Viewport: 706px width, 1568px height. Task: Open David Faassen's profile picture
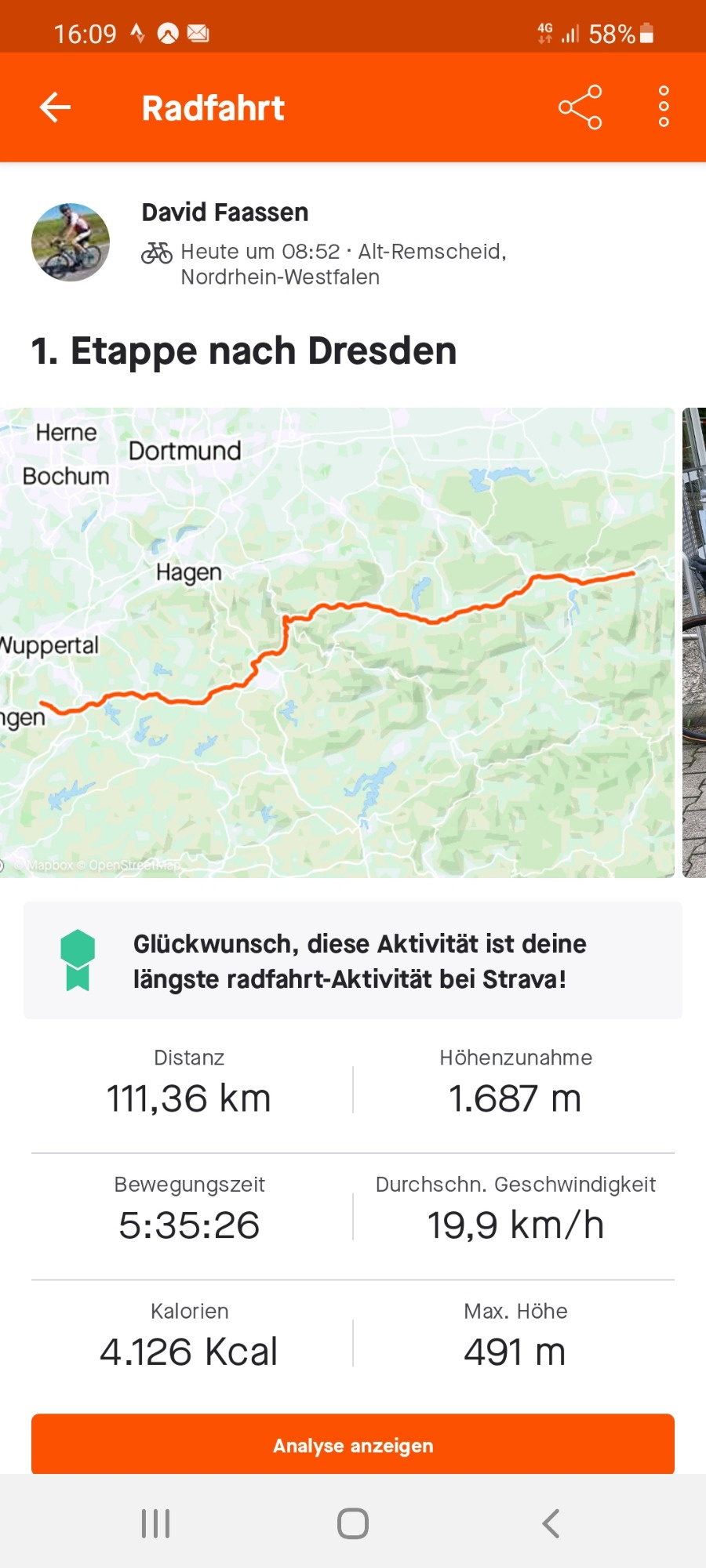pos(71,242)
